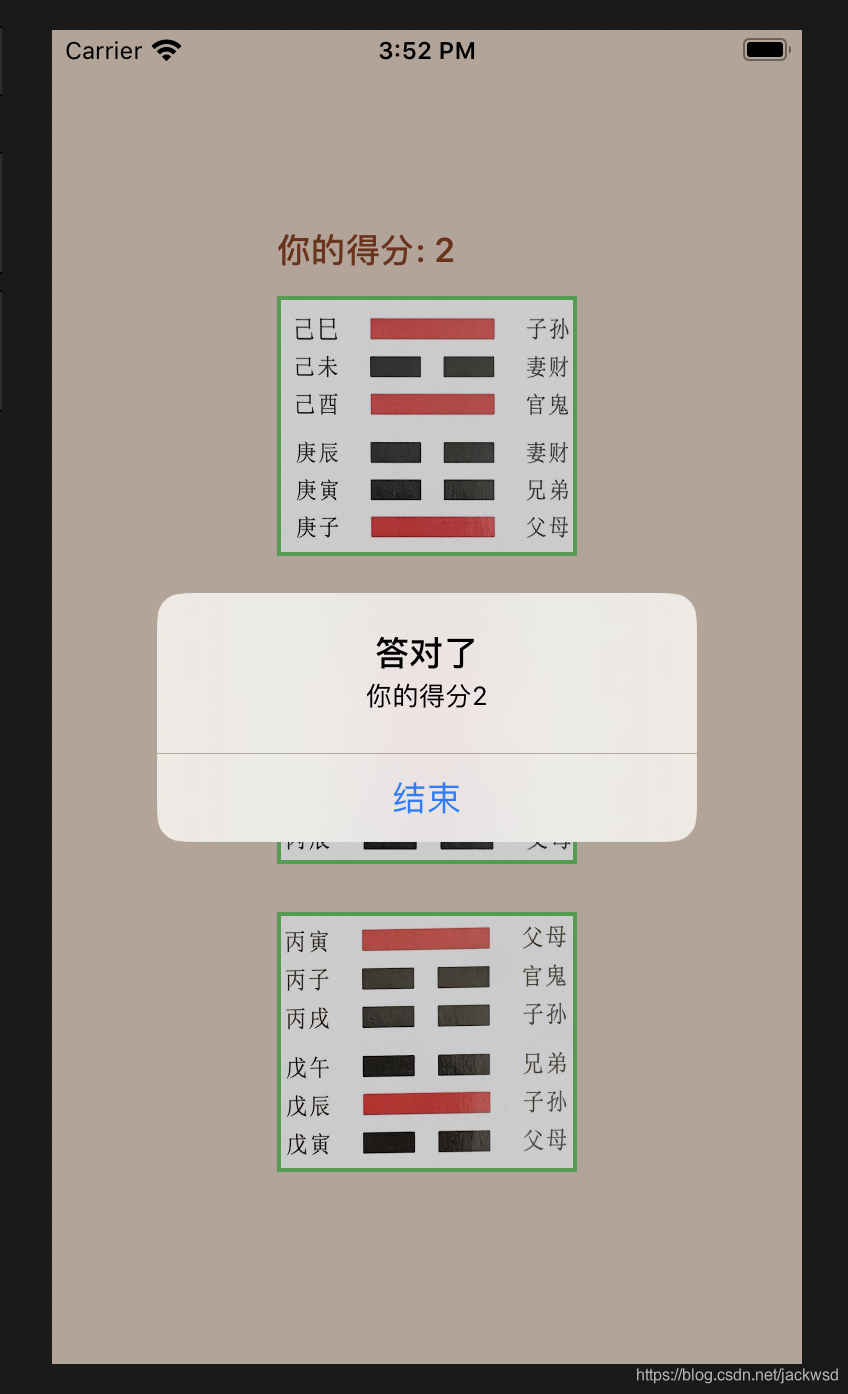The height and width of the screenshot is (1394, 848).
Task: Tap the red yang line beside 戊辰
Action: [x=425, y=1104]
